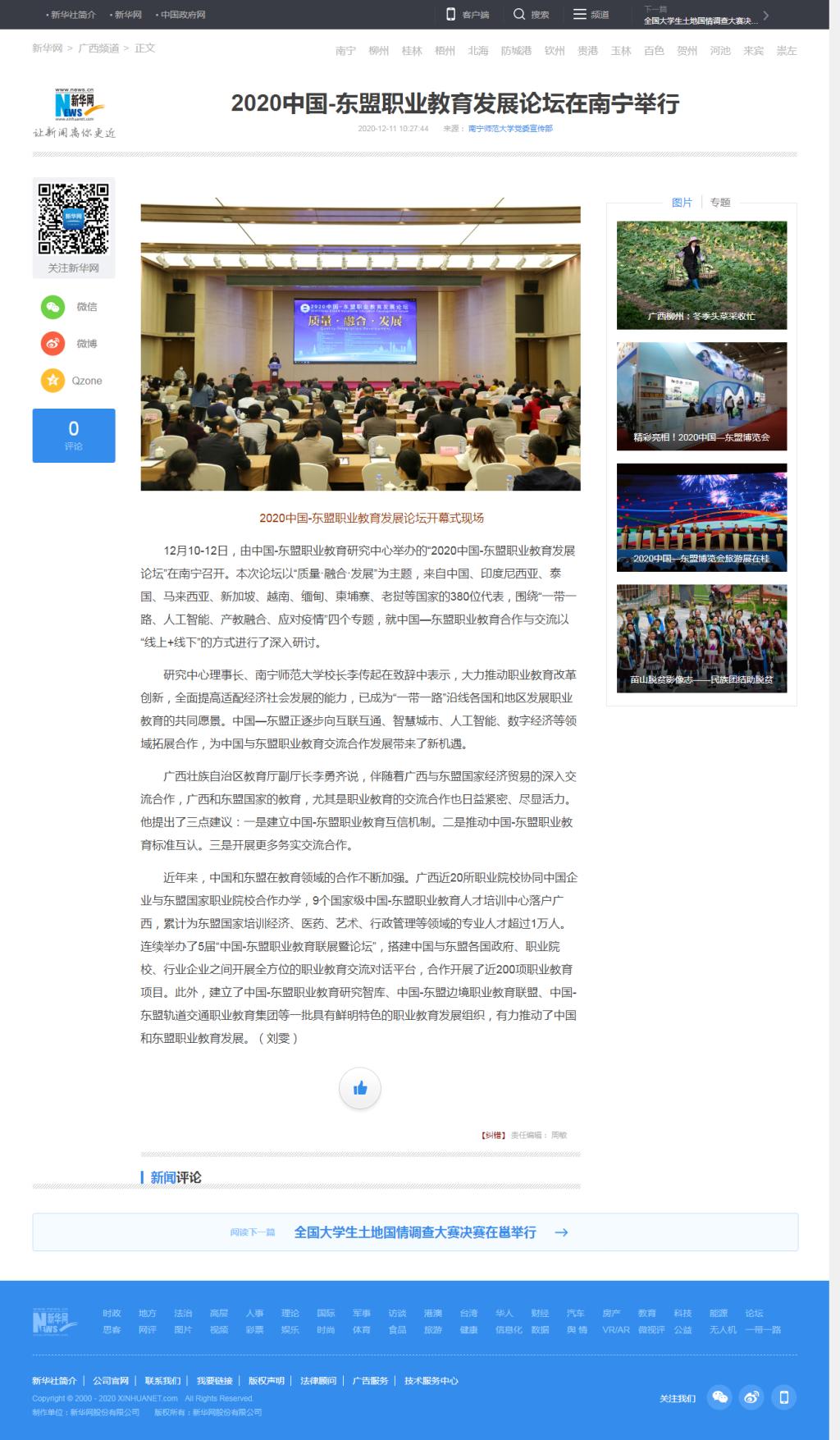The width and height of the screenshot is (840, 1440).
Task: Open source link 南宁师范大学党委宣传部
Action: (510, 129)
